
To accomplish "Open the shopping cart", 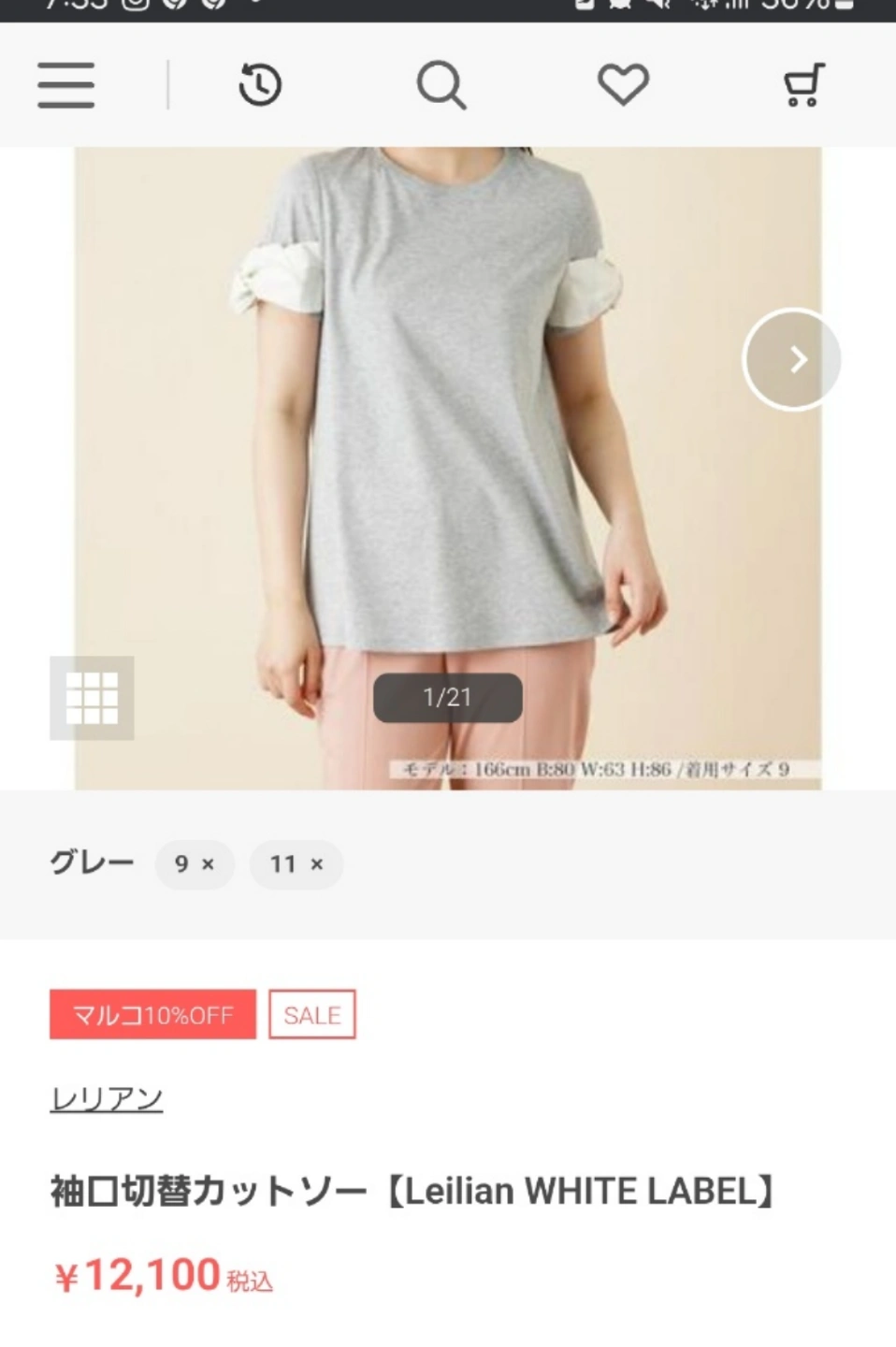I will [x=803, y=85].
